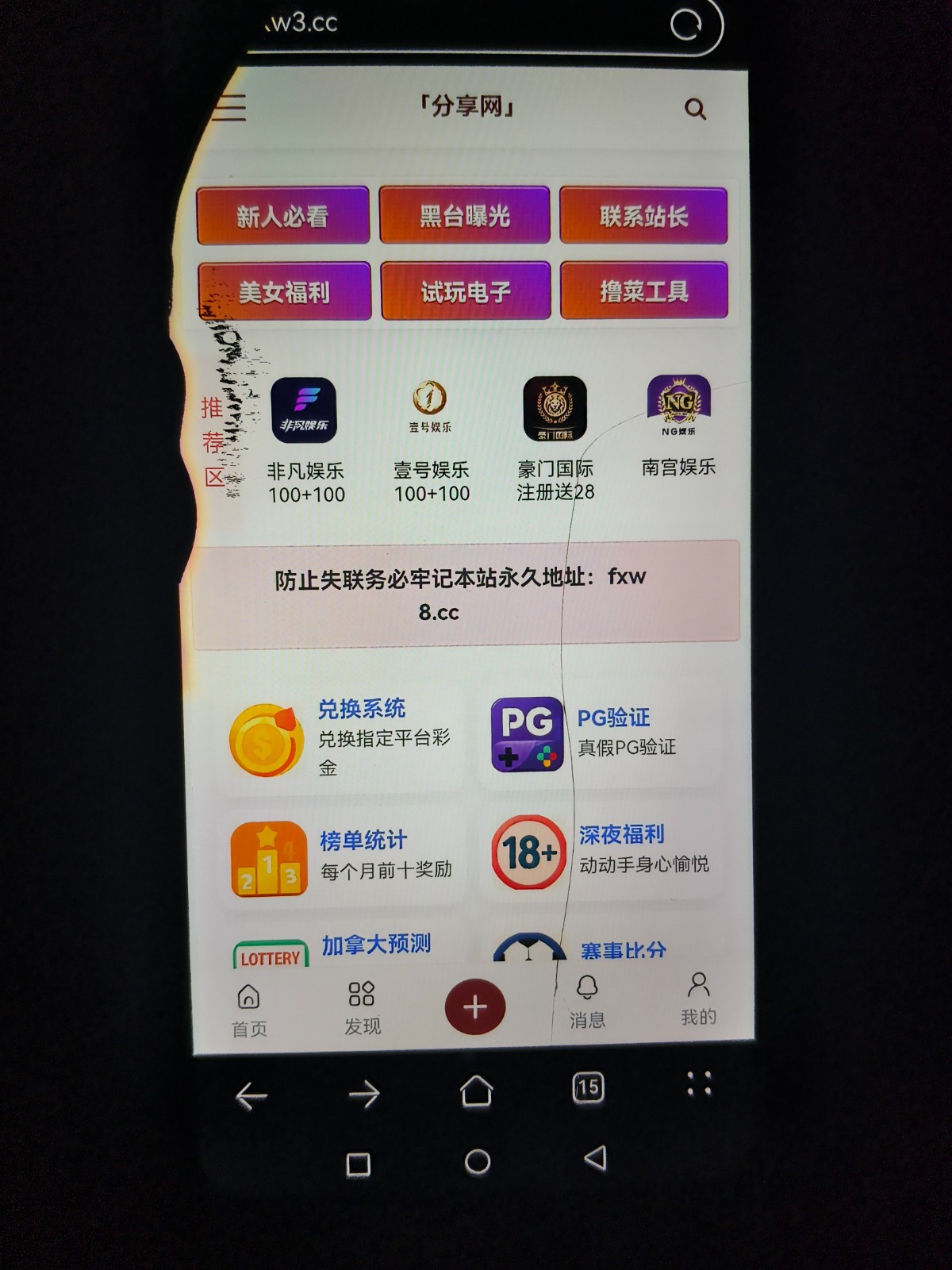Screen dimensions: 952x1270
Task: Go to the system home screen
Action: point(477,1162)
